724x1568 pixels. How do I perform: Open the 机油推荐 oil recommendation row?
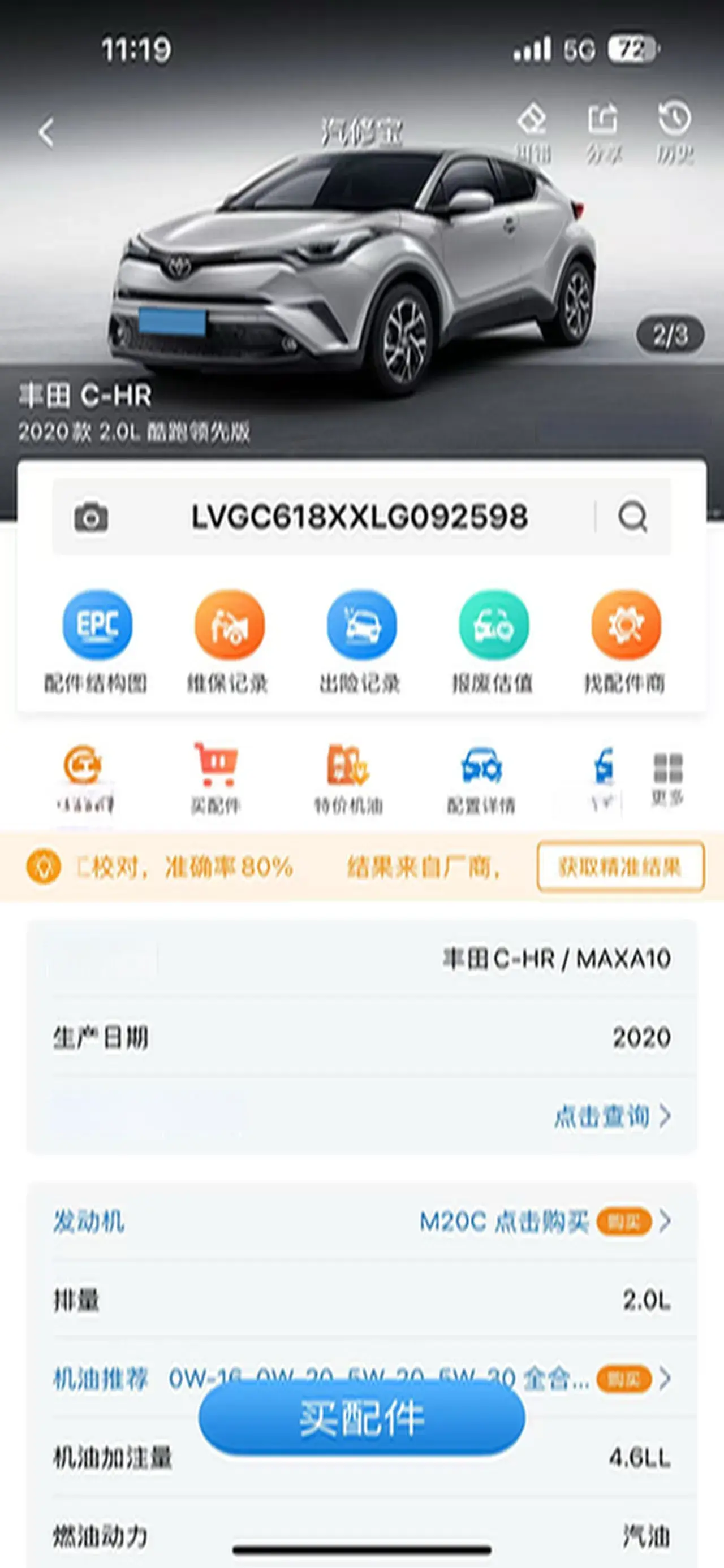(x=361, y=1378)
